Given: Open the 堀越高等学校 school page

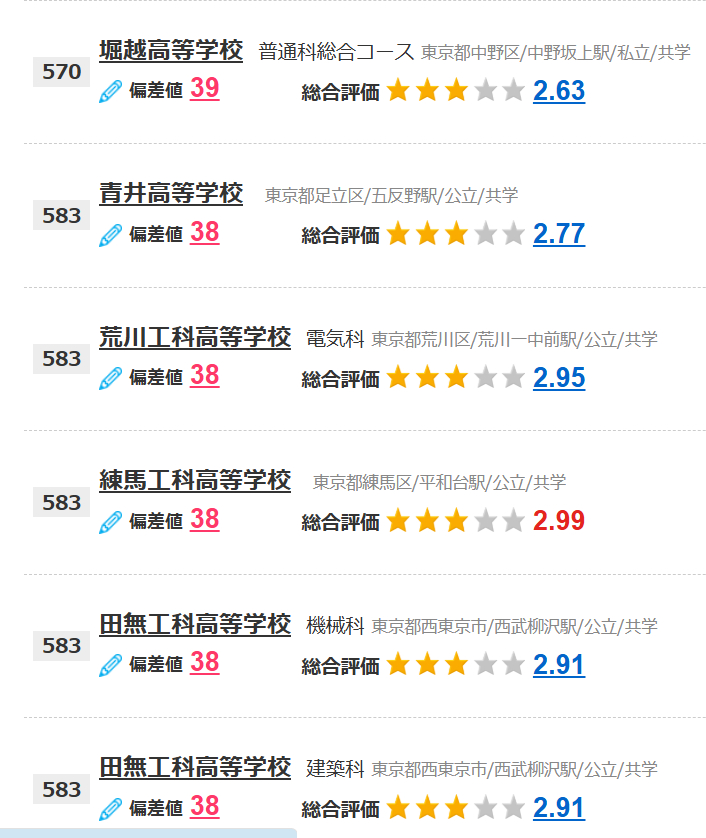Looking at the screenshot, I should [x=170, y=50].
